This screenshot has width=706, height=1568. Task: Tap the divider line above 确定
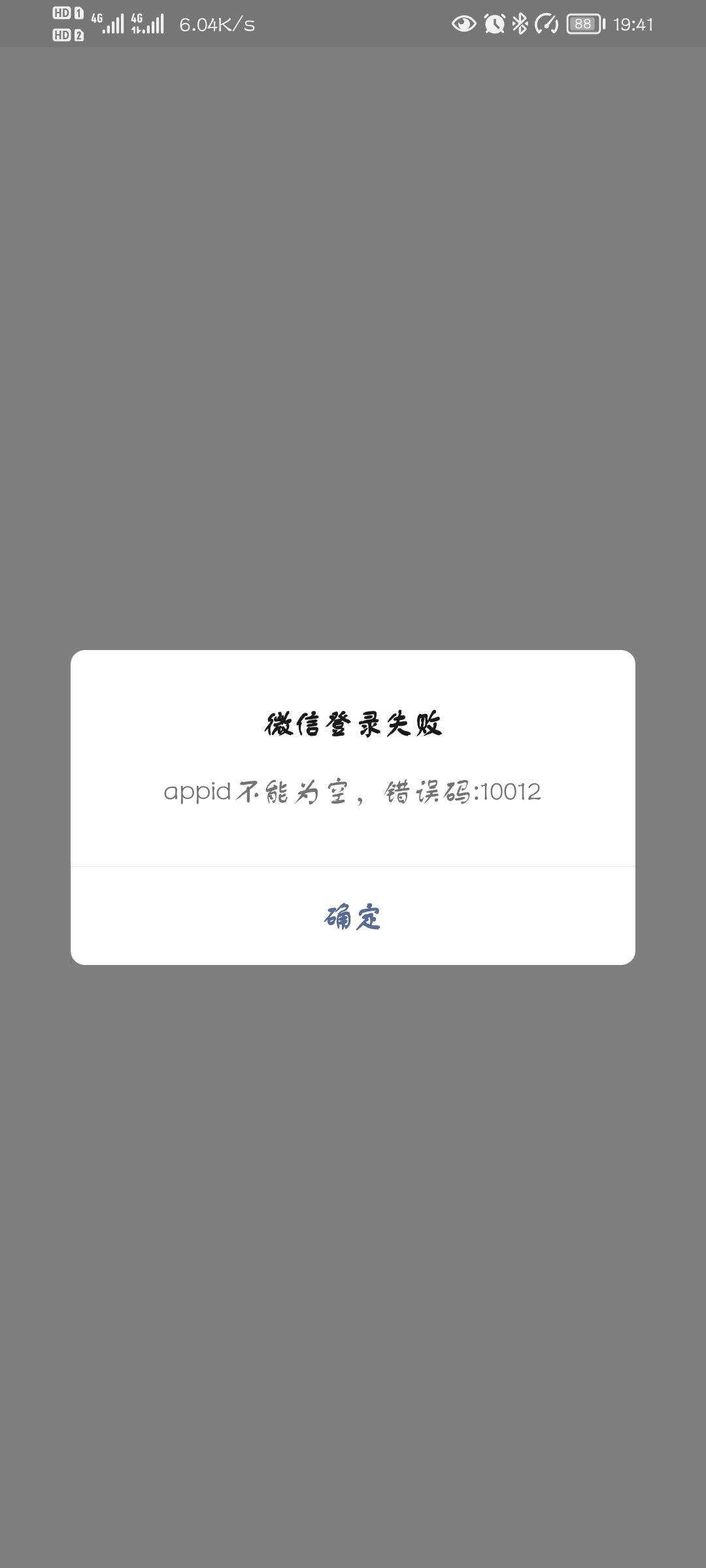(352, 867)
